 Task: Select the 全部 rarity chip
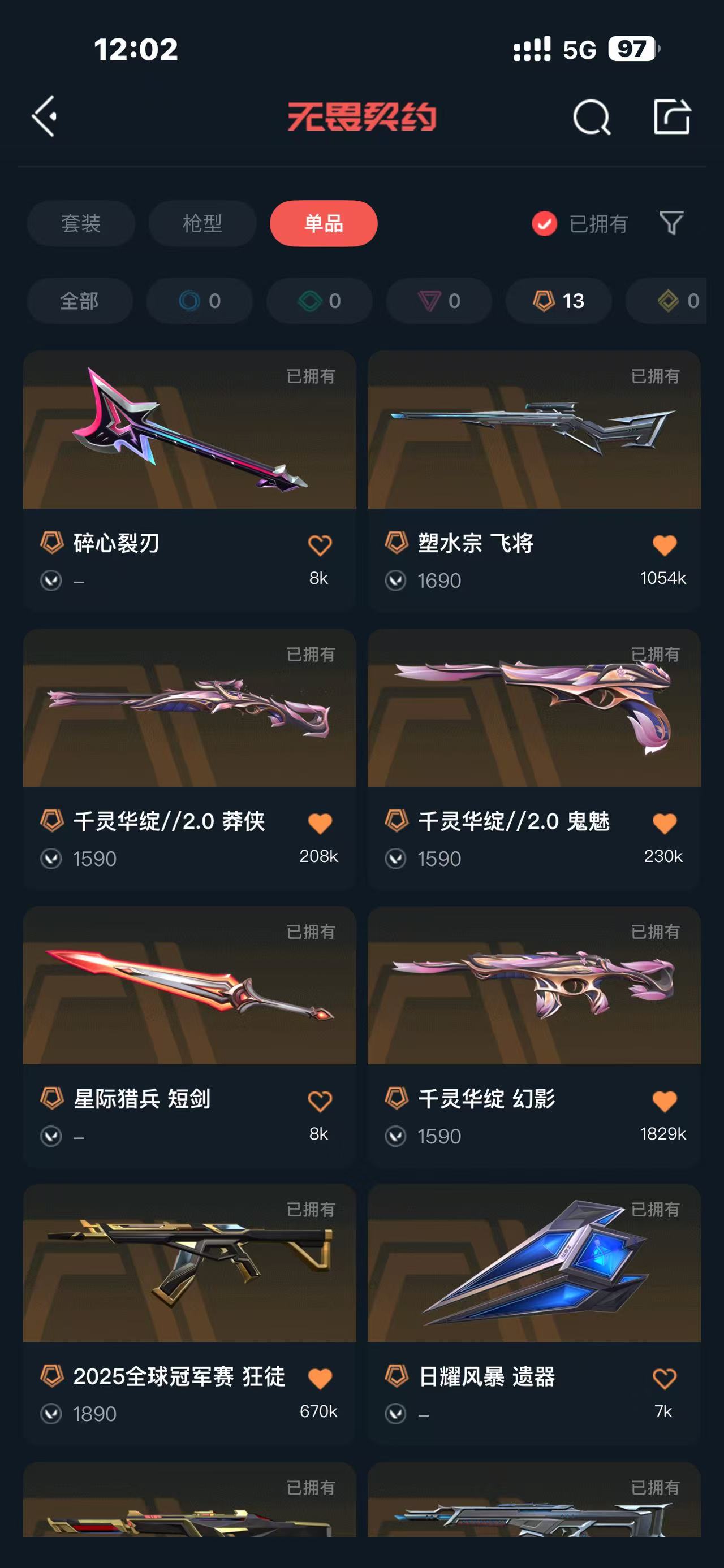point(79,301)
